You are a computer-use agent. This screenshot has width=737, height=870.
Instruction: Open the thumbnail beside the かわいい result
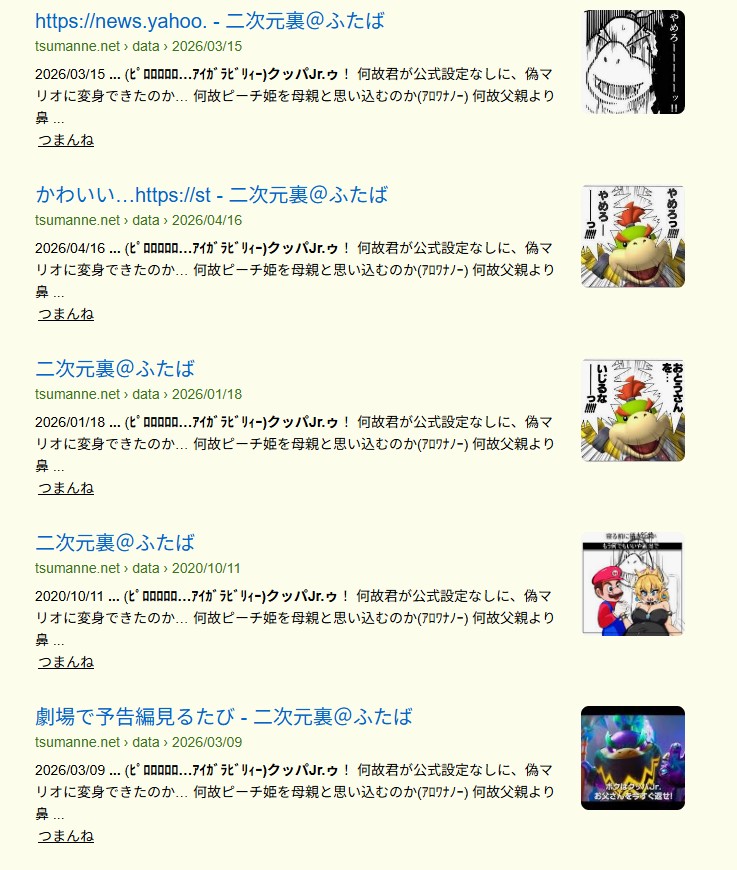click(632, 236)
